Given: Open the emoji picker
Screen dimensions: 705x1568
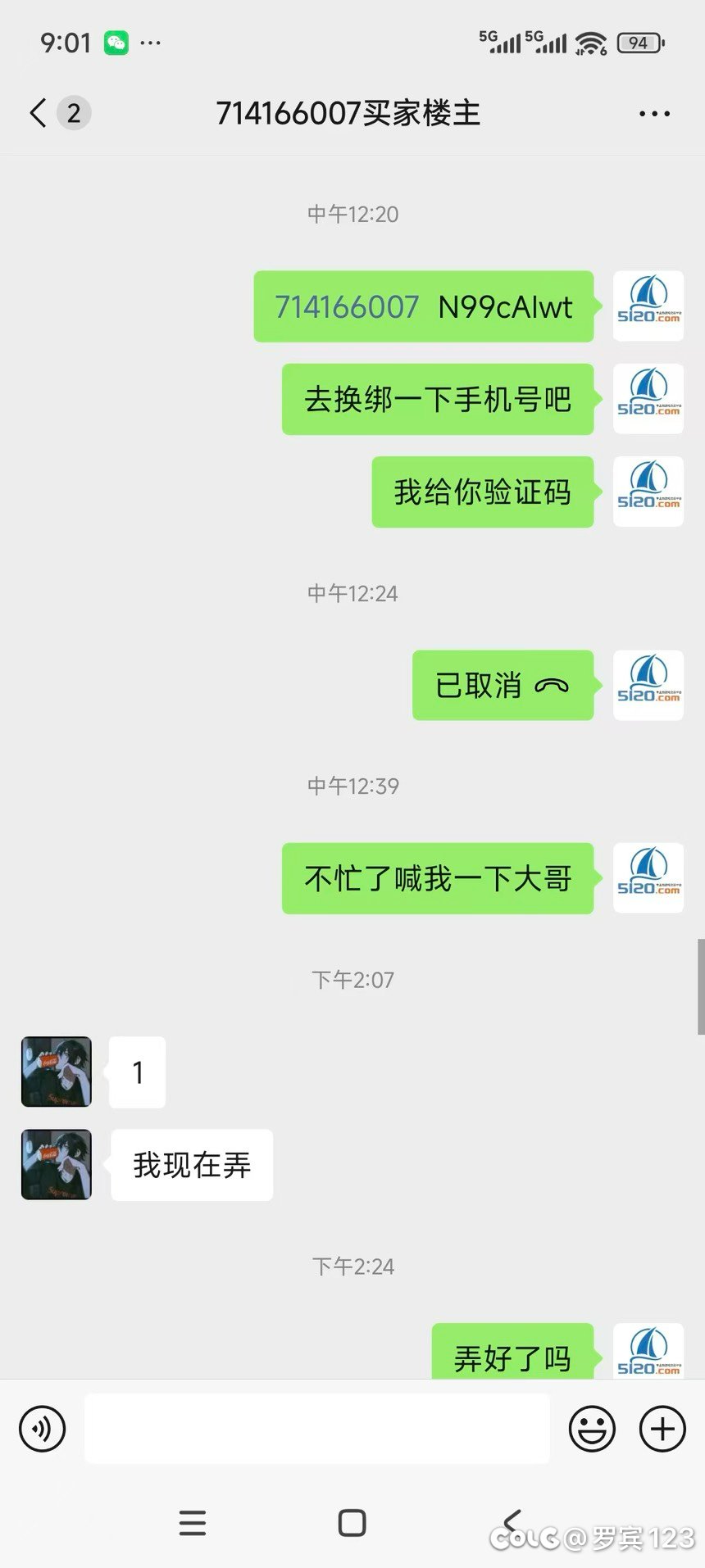Looking at the screenshot, I should tap(592, 1429).
